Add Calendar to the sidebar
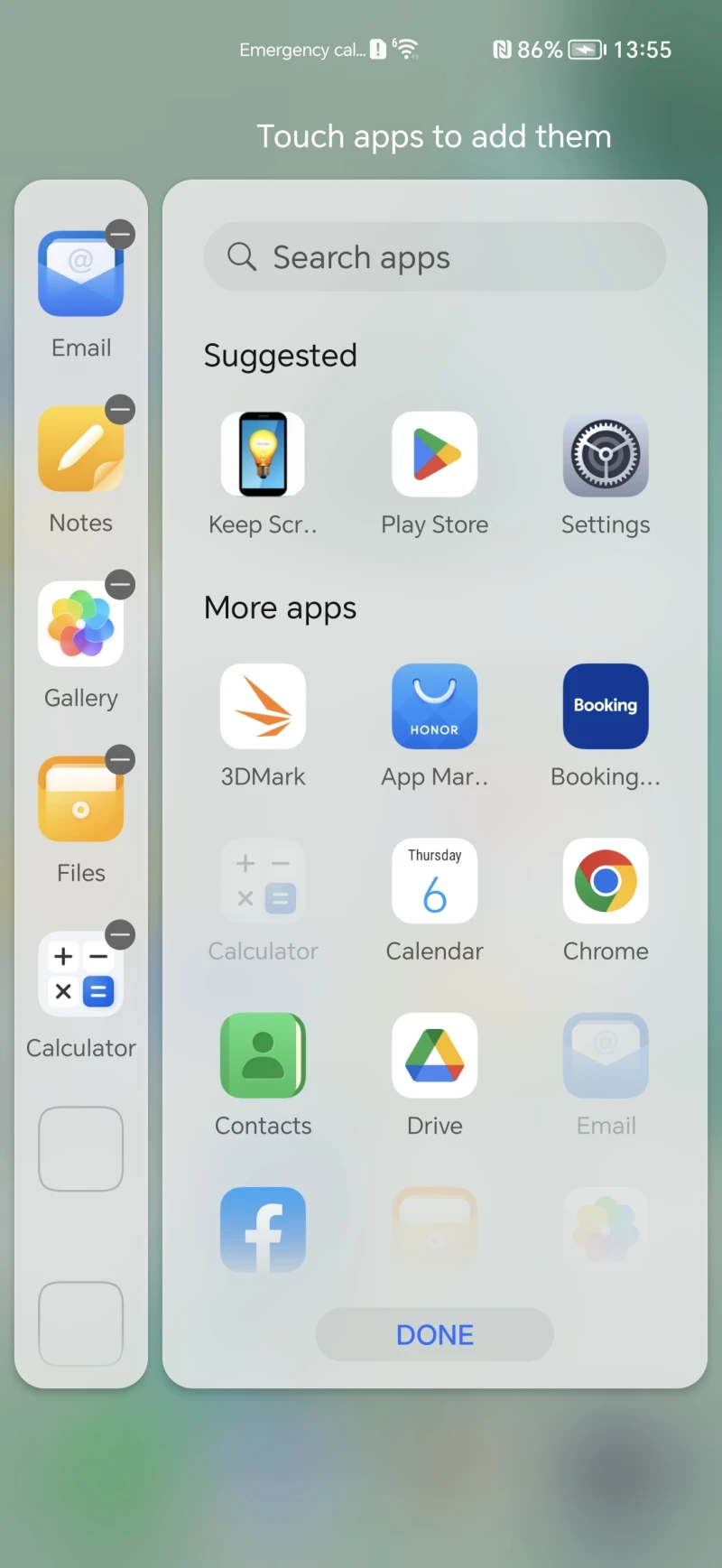 (434, 881)
